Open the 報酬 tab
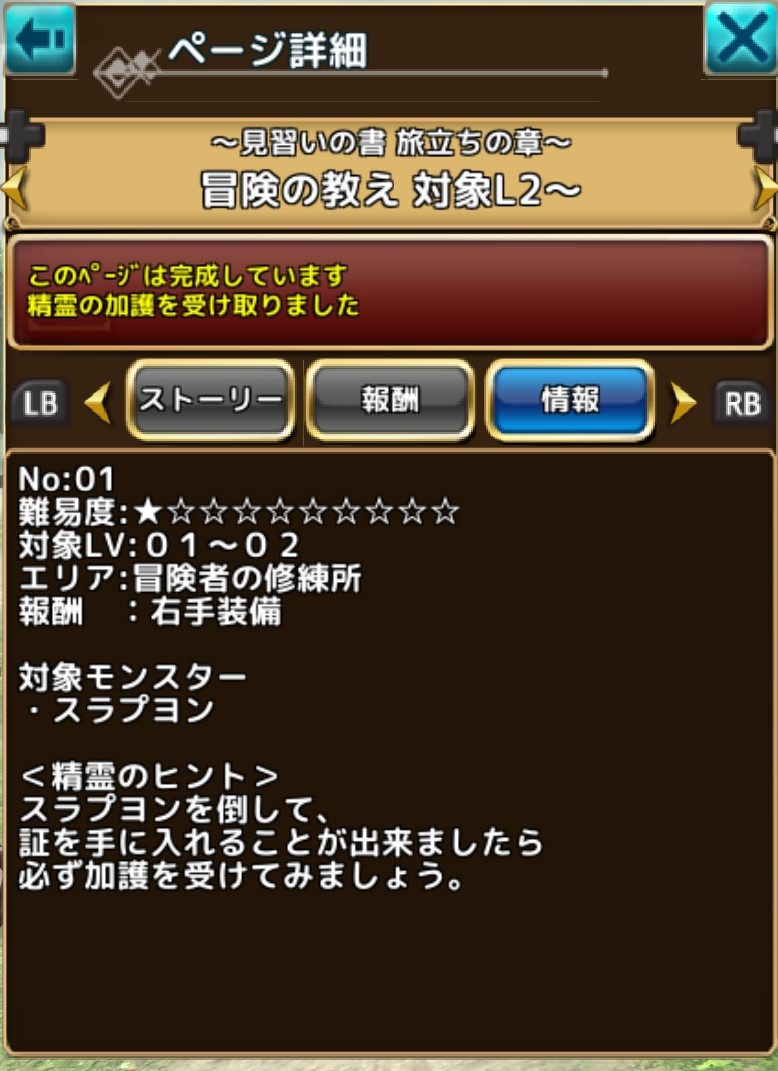Viewport: 778px width, 1071px height. coord(389,401)
